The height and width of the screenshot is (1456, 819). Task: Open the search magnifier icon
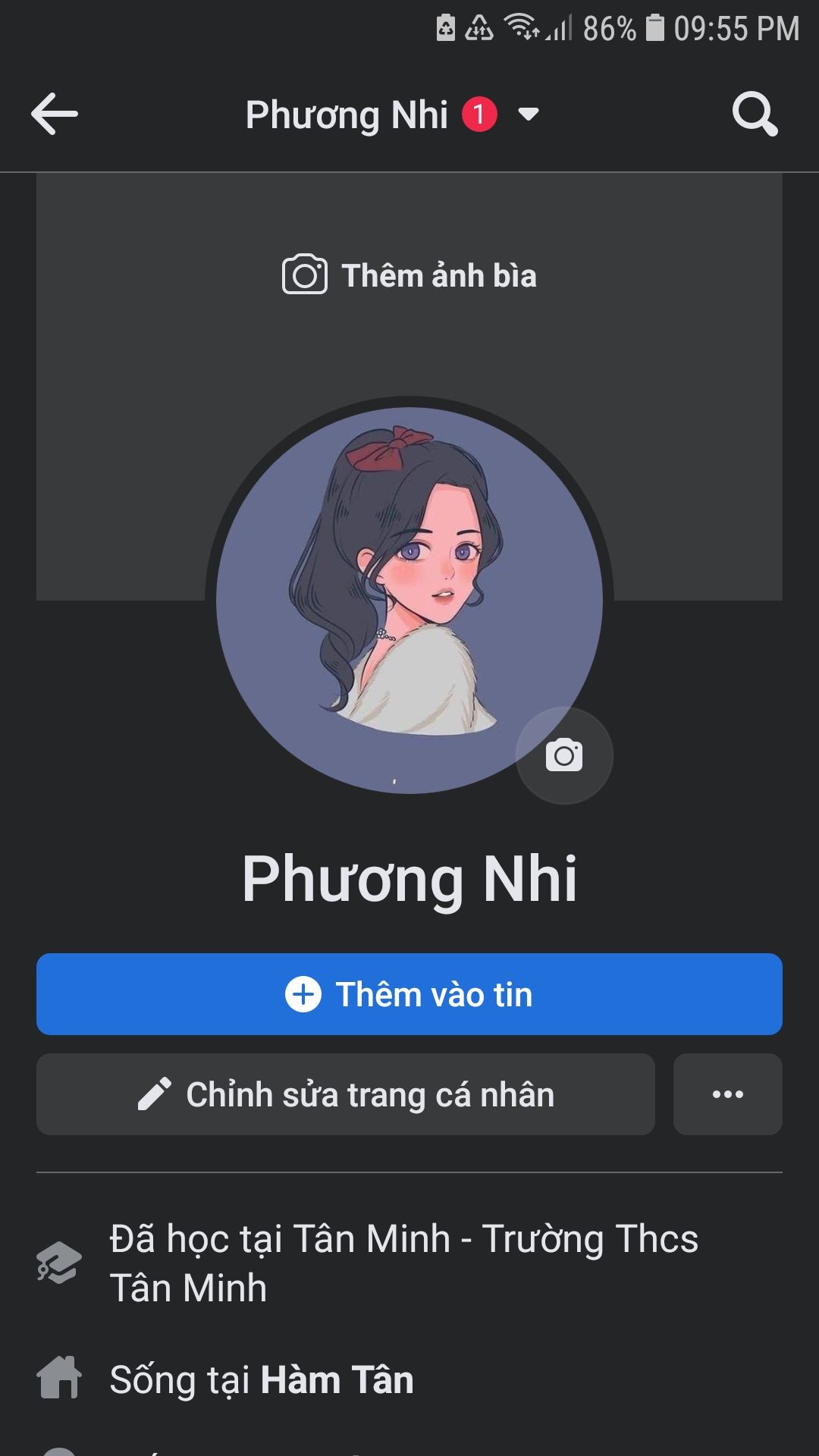755,115
